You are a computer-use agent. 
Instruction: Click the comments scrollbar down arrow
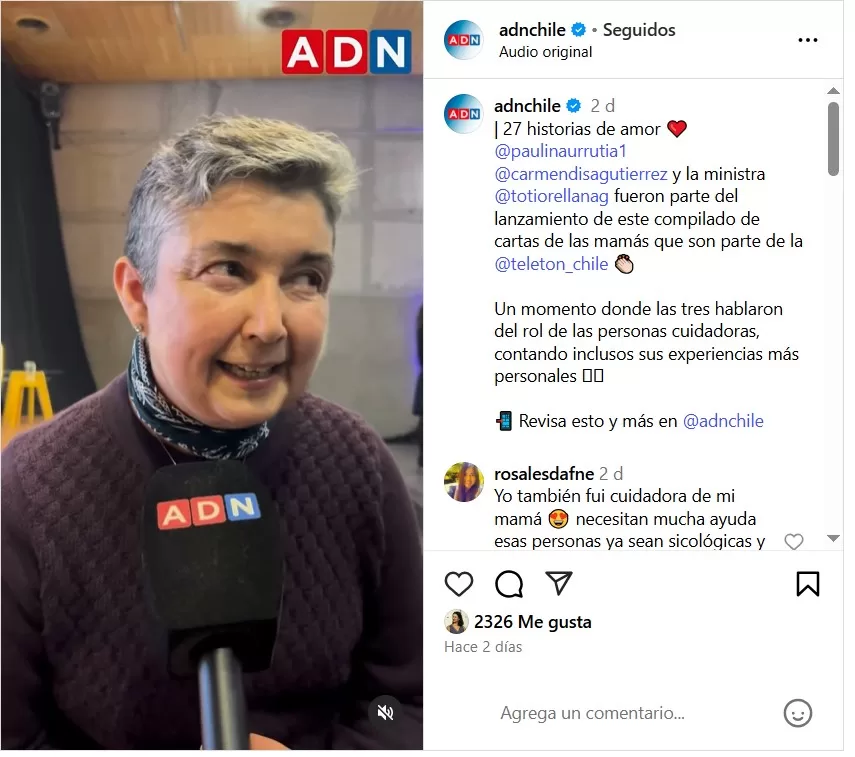[x=833, y=539]
